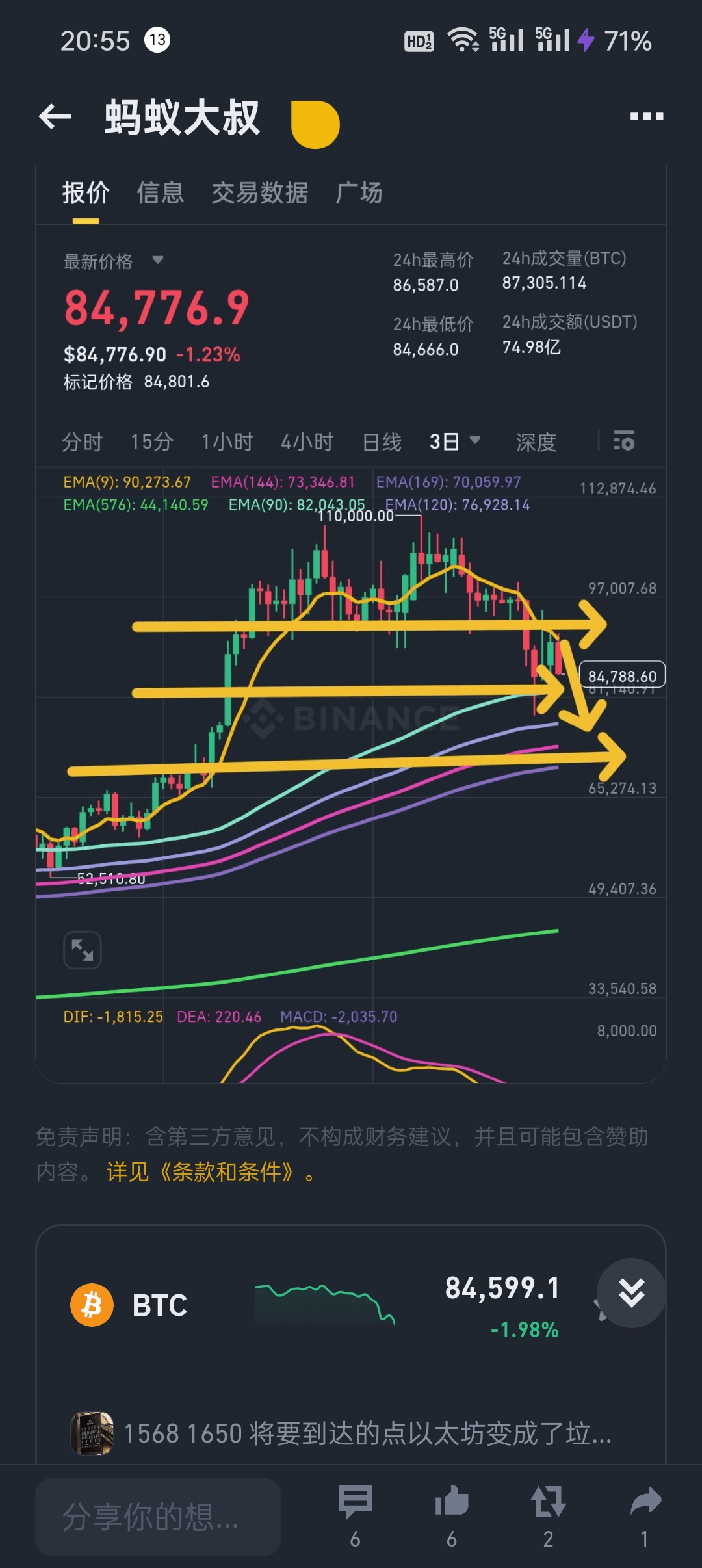Image resolution: width=702 pixels, height=1568 pixels.
Task: Choose the 日线 chart interval
Action: point(382,442)
